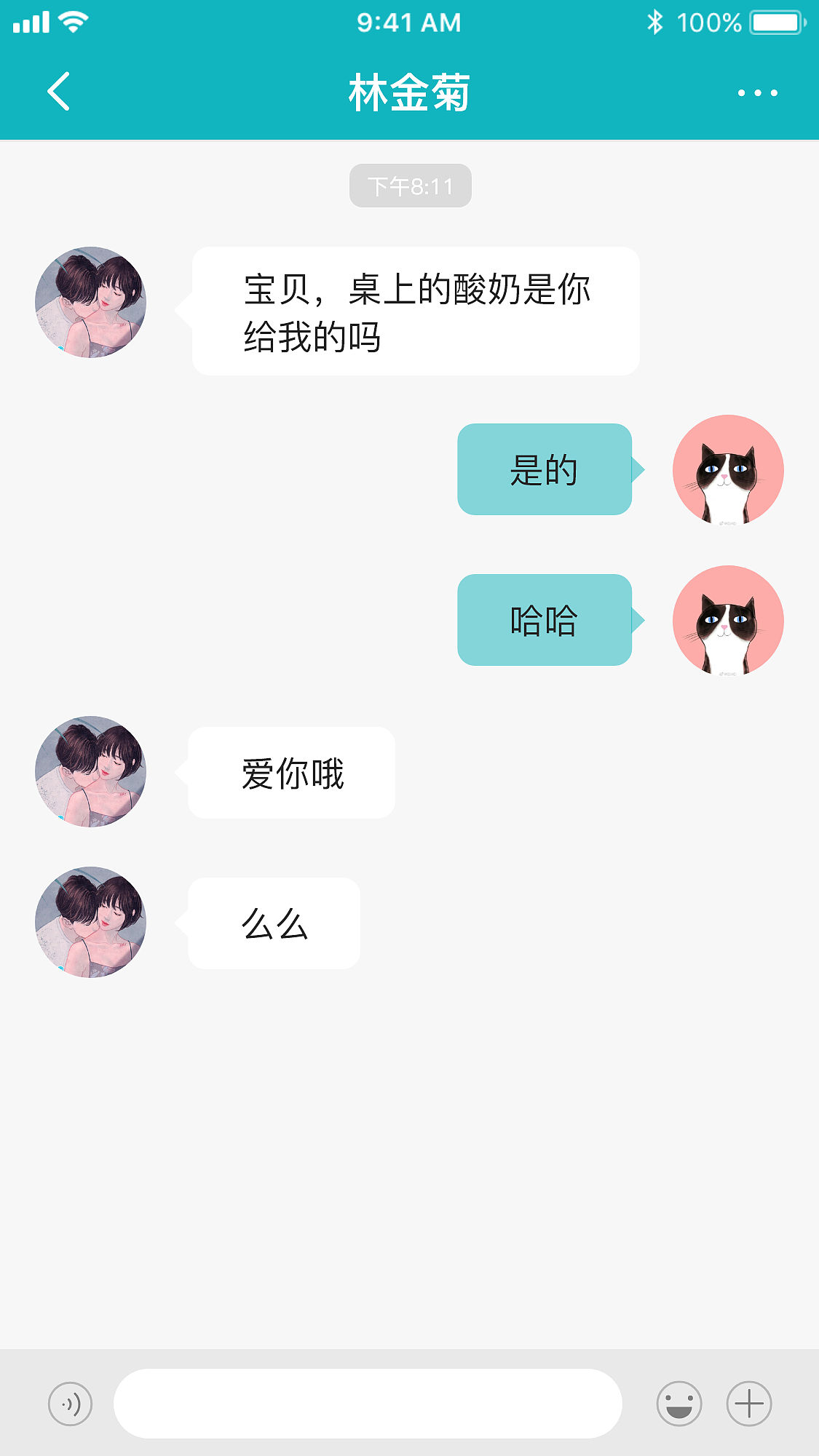The height and width of the screenshot is (1456, 819).
Task: View profile from avatar beside 爱你哦
Action: 91,771
